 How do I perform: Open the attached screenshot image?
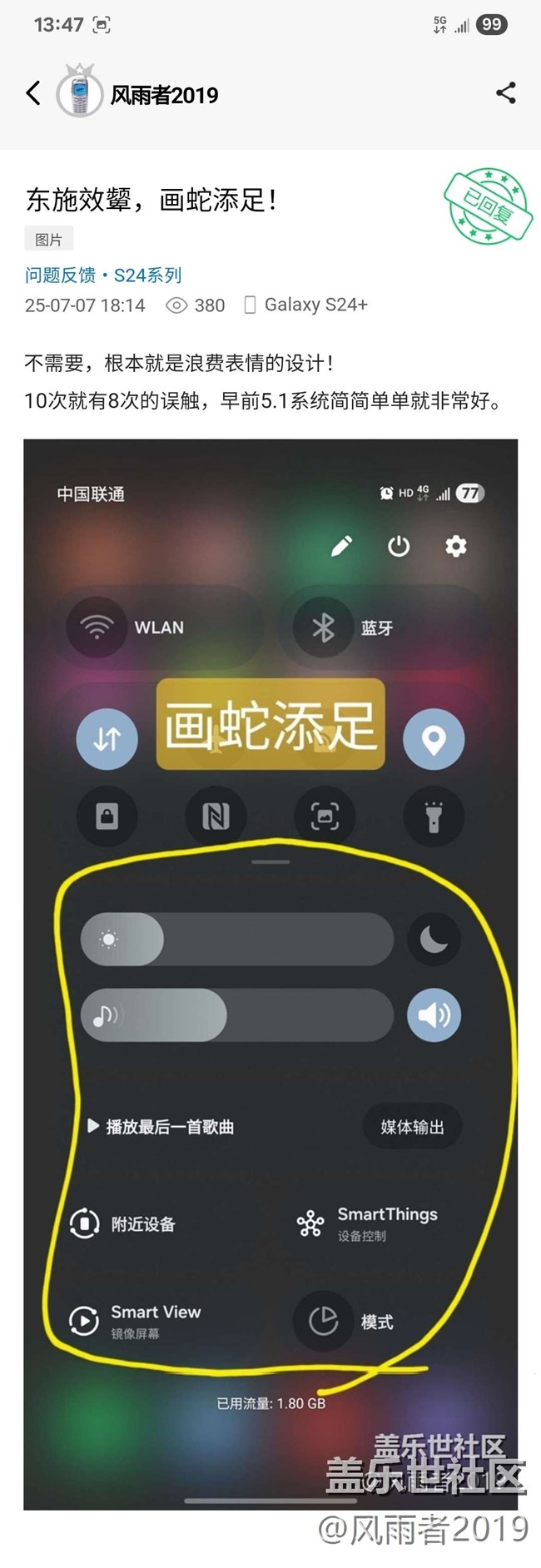[x=270, y=974]
